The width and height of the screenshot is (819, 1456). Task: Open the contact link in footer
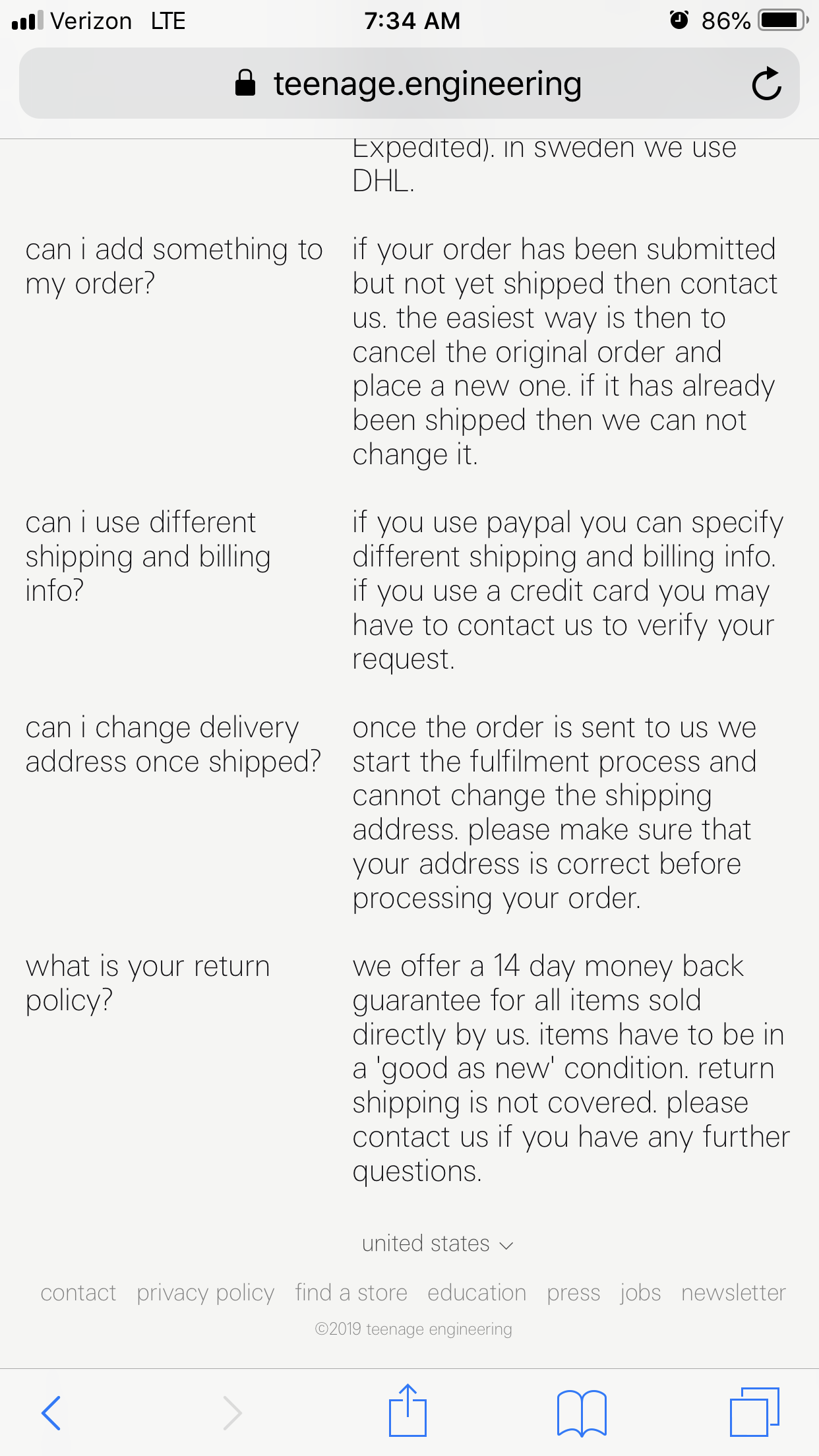click(78, 1293)
